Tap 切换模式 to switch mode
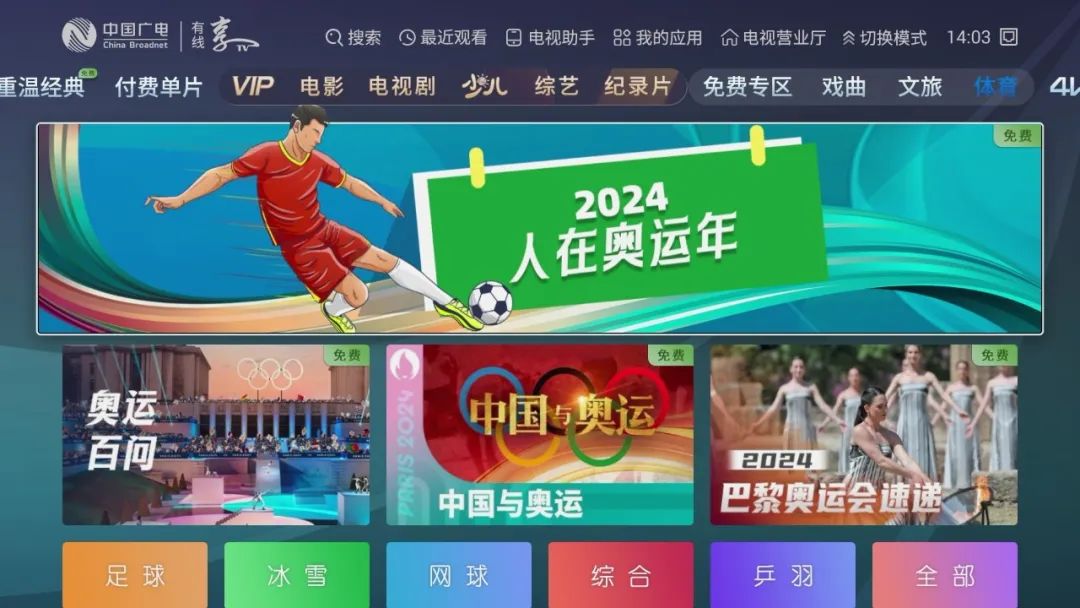The height and width of the screenshot is (608, 1080). point(884,38)
